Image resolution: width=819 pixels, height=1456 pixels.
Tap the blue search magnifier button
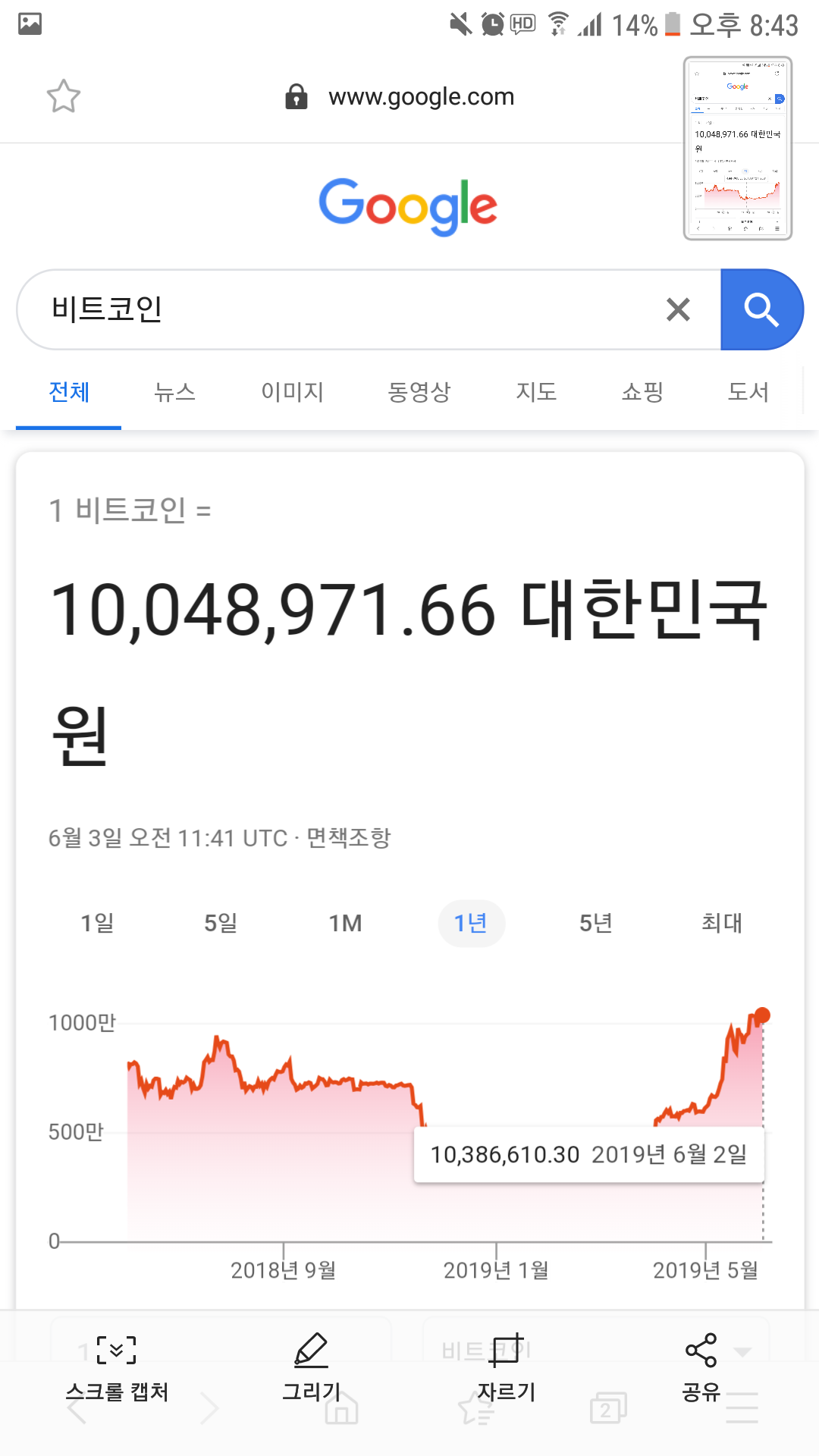point(762,309)
